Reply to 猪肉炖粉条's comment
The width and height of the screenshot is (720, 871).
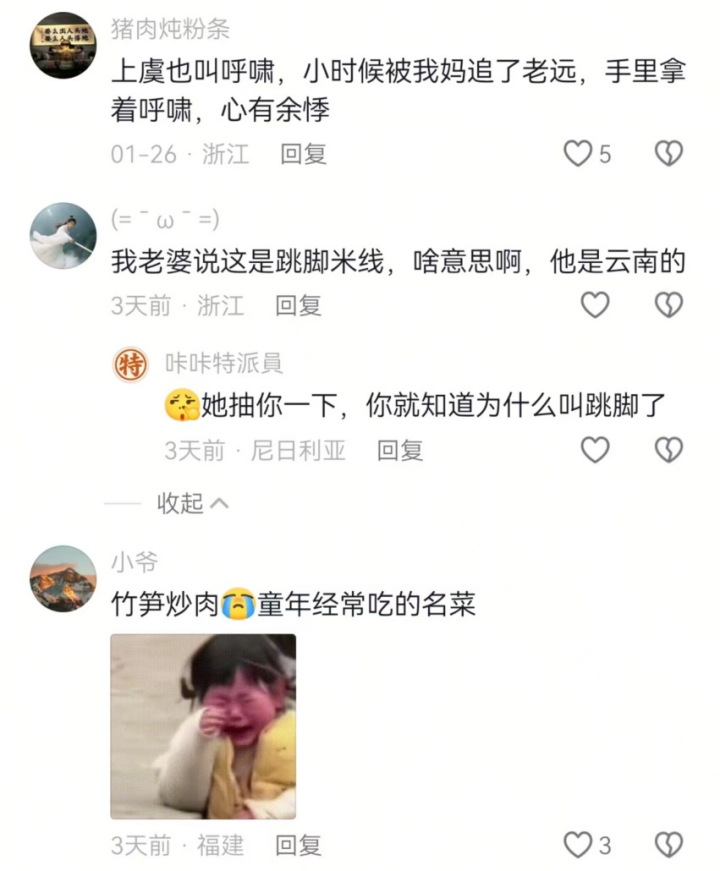point(303,154)
